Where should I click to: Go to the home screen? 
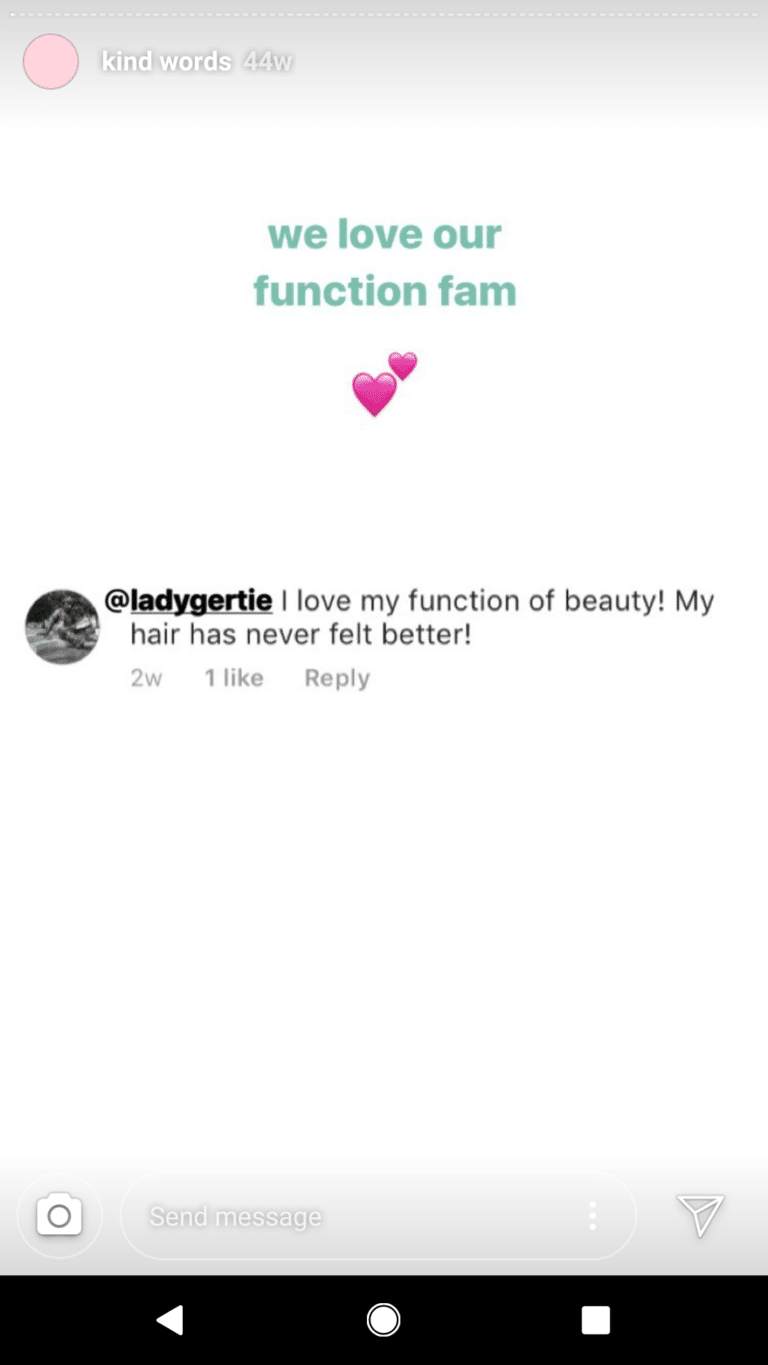point(383,1320)
